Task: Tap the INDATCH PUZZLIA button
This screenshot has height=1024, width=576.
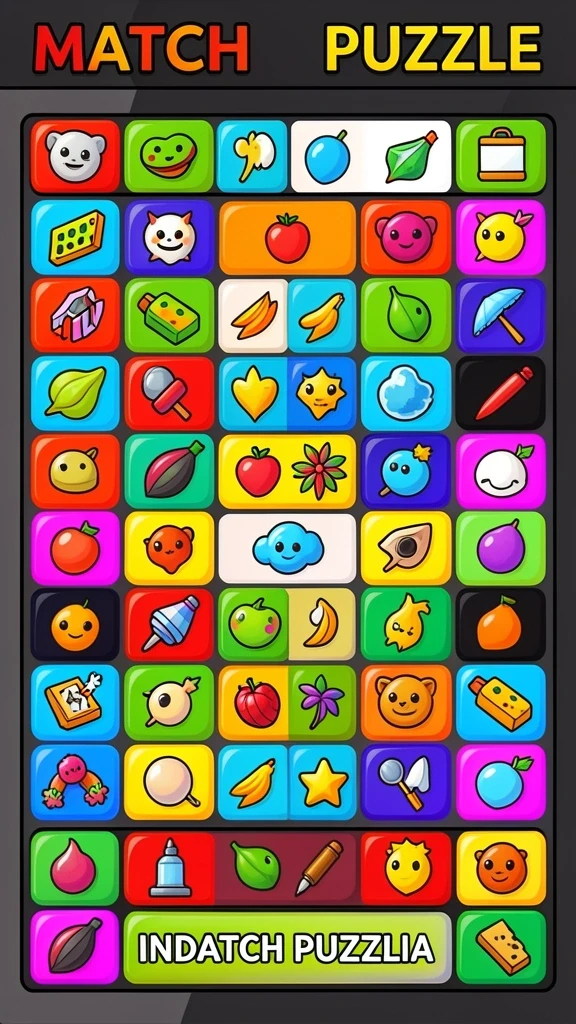Action: pyautogui.click(x=287, y=948)
